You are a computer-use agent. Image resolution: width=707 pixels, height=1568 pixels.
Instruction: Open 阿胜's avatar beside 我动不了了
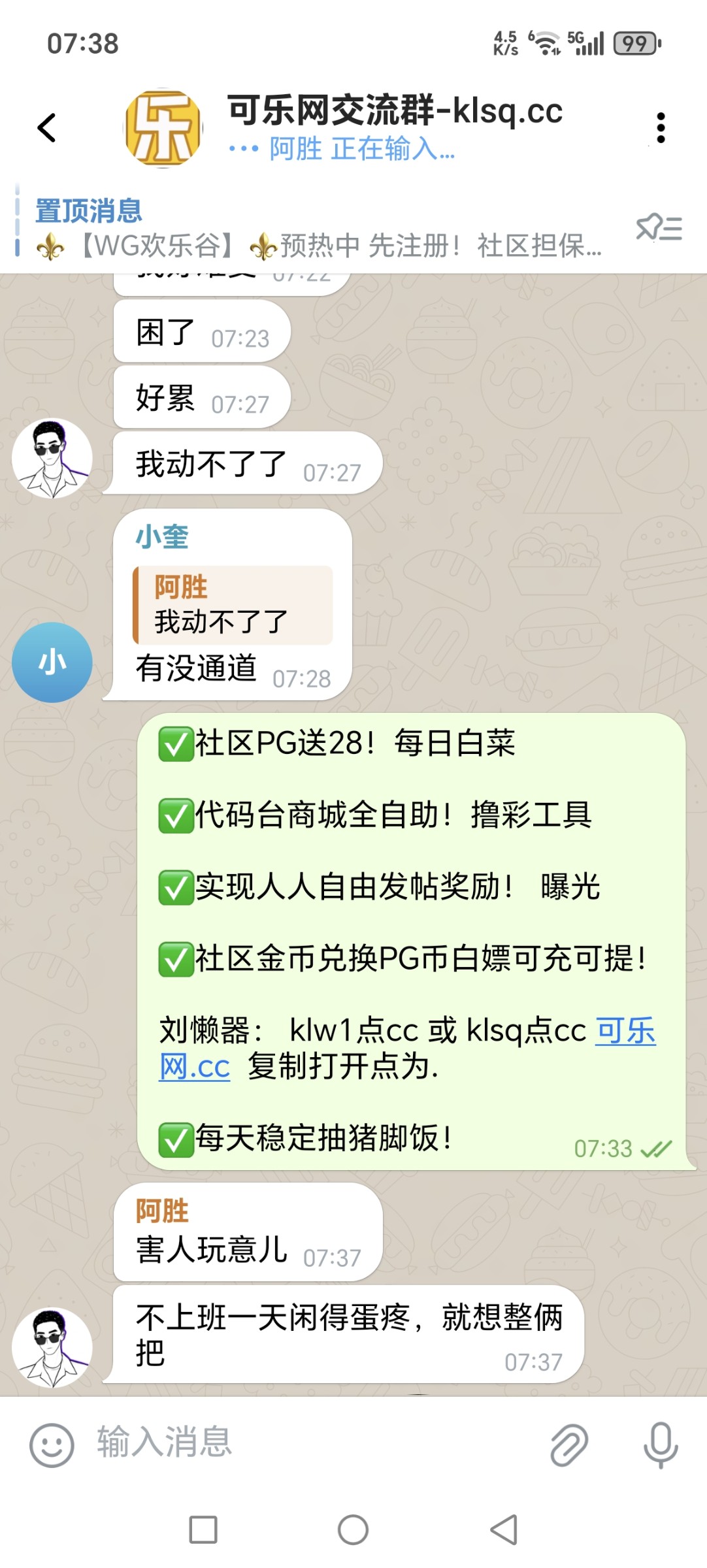(x=52, y=459)
